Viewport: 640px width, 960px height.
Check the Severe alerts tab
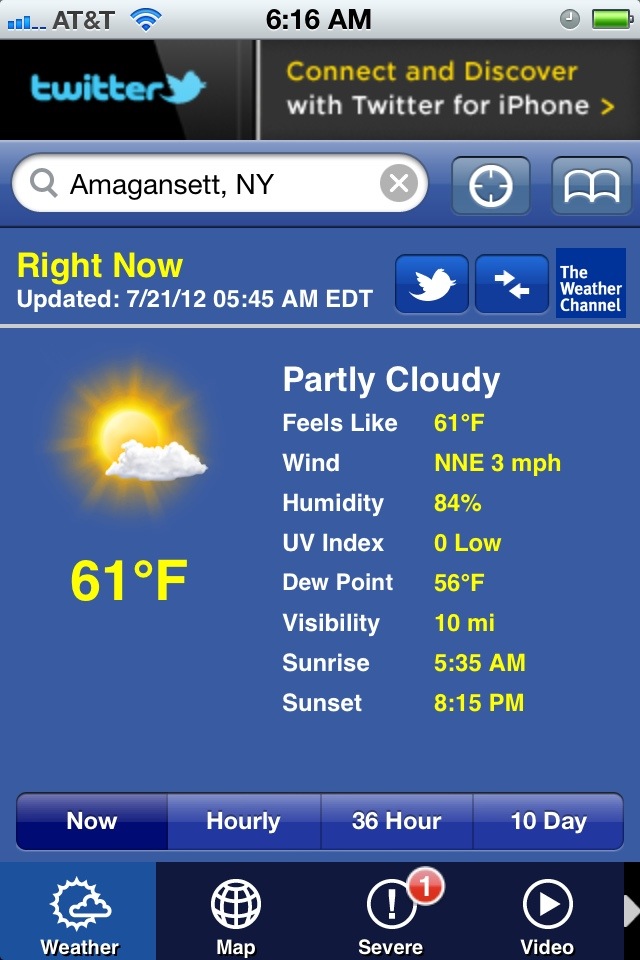pyautogui.click(x=391, y=912)
